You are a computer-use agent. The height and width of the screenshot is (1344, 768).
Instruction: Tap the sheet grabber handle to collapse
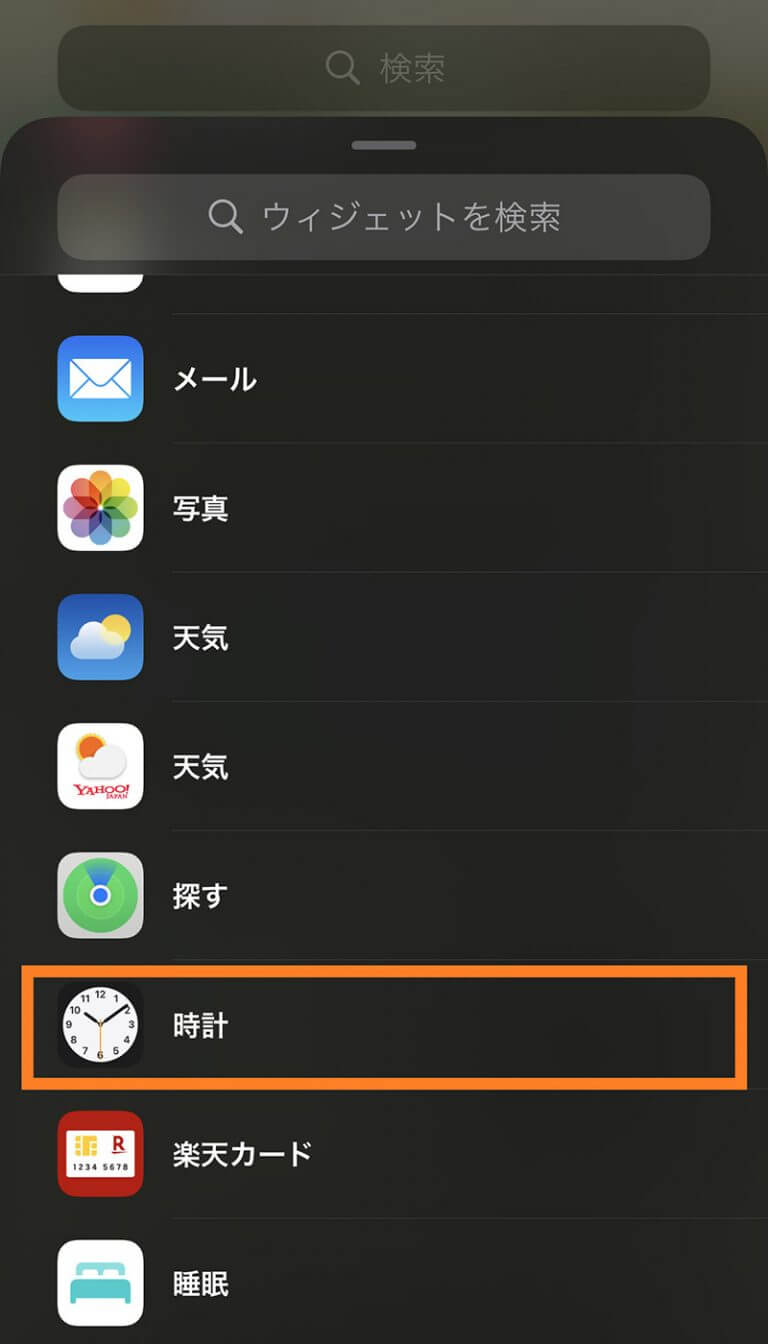point(384,145)
